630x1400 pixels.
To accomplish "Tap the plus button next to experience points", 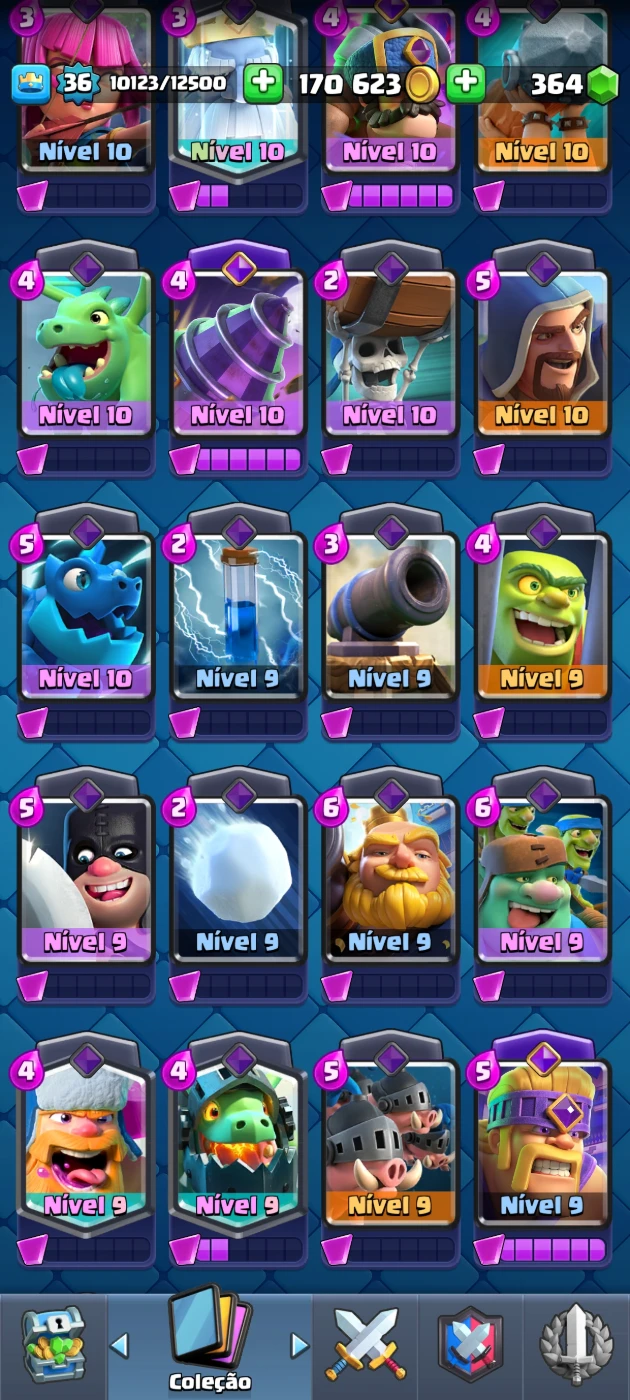I will coord(263,84).
